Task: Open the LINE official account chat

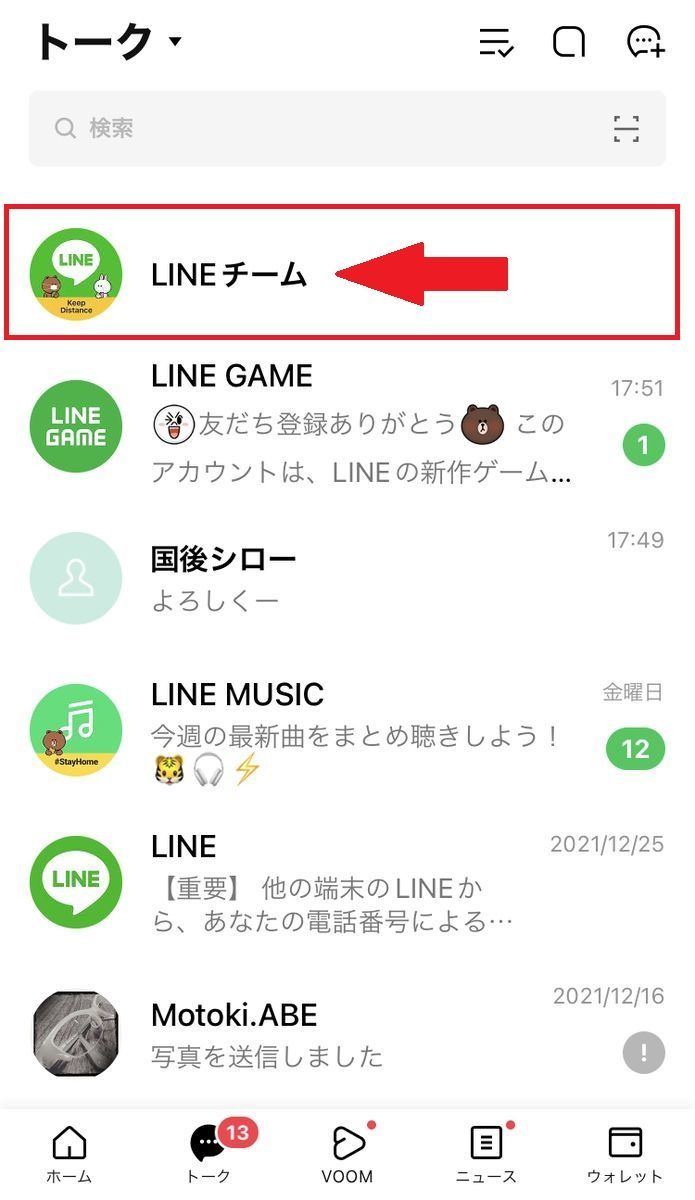Action: (x=347, y=883)
